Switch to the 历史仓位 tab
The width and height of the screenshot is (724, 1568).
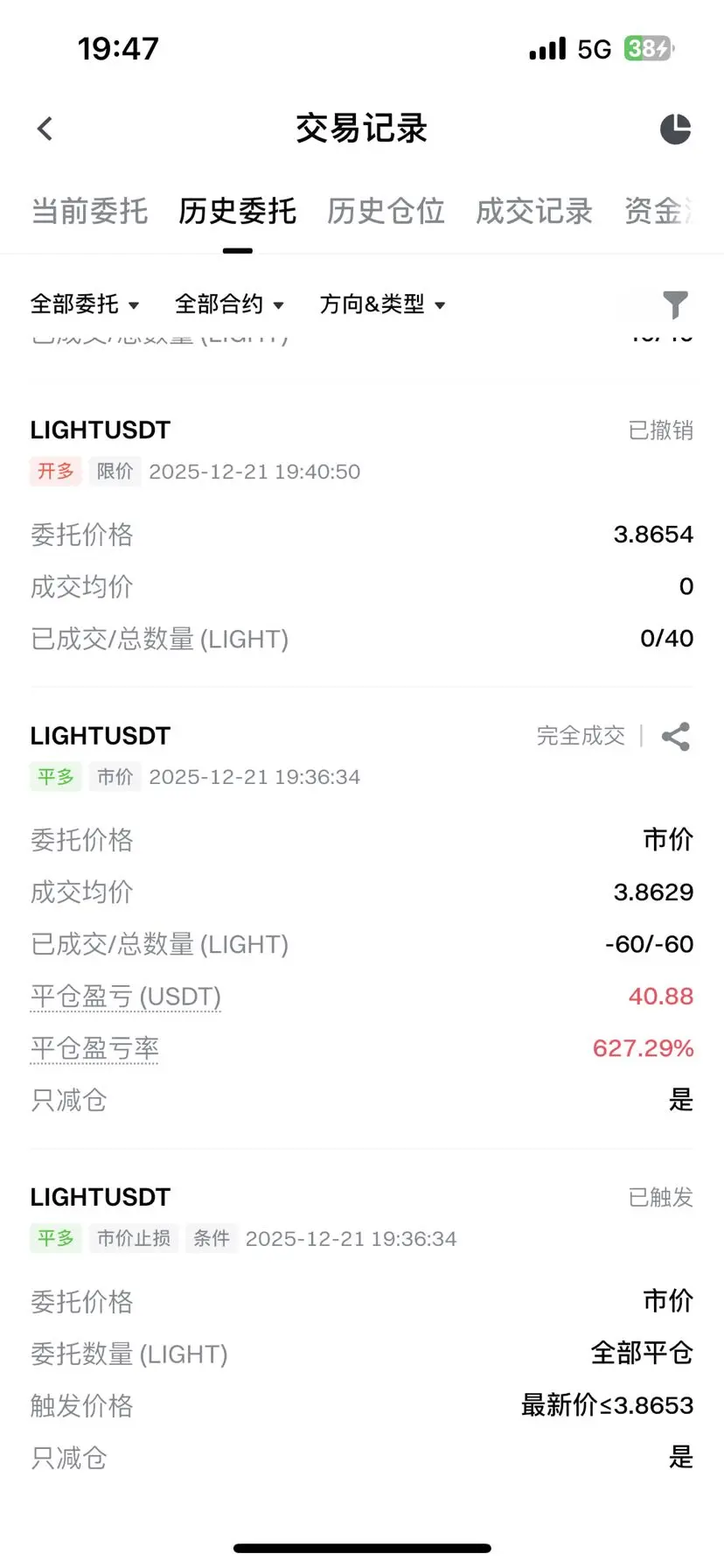pyautogui.click(x=386, y=211)
